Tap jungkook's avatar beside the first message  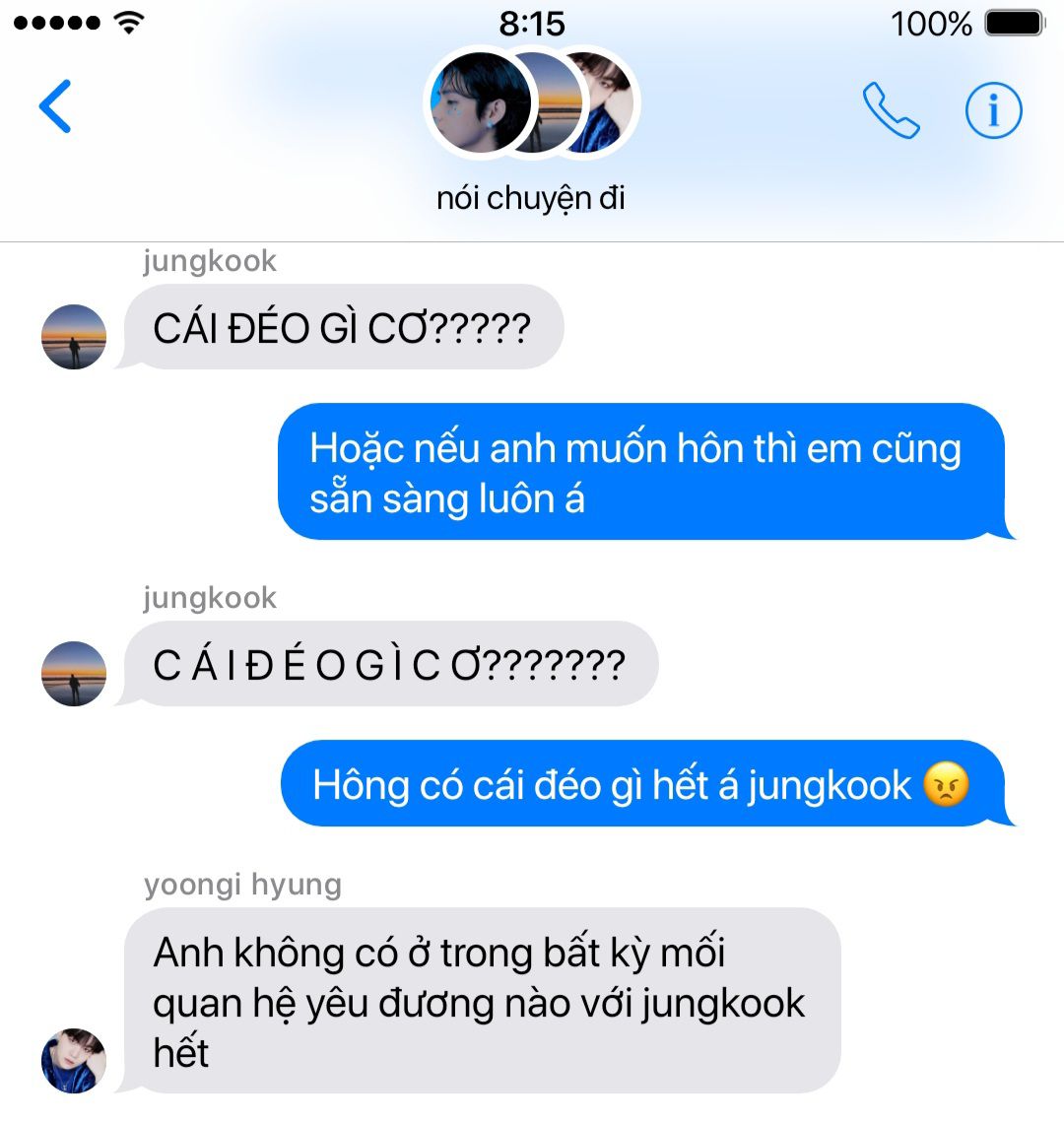click(74, 337)
